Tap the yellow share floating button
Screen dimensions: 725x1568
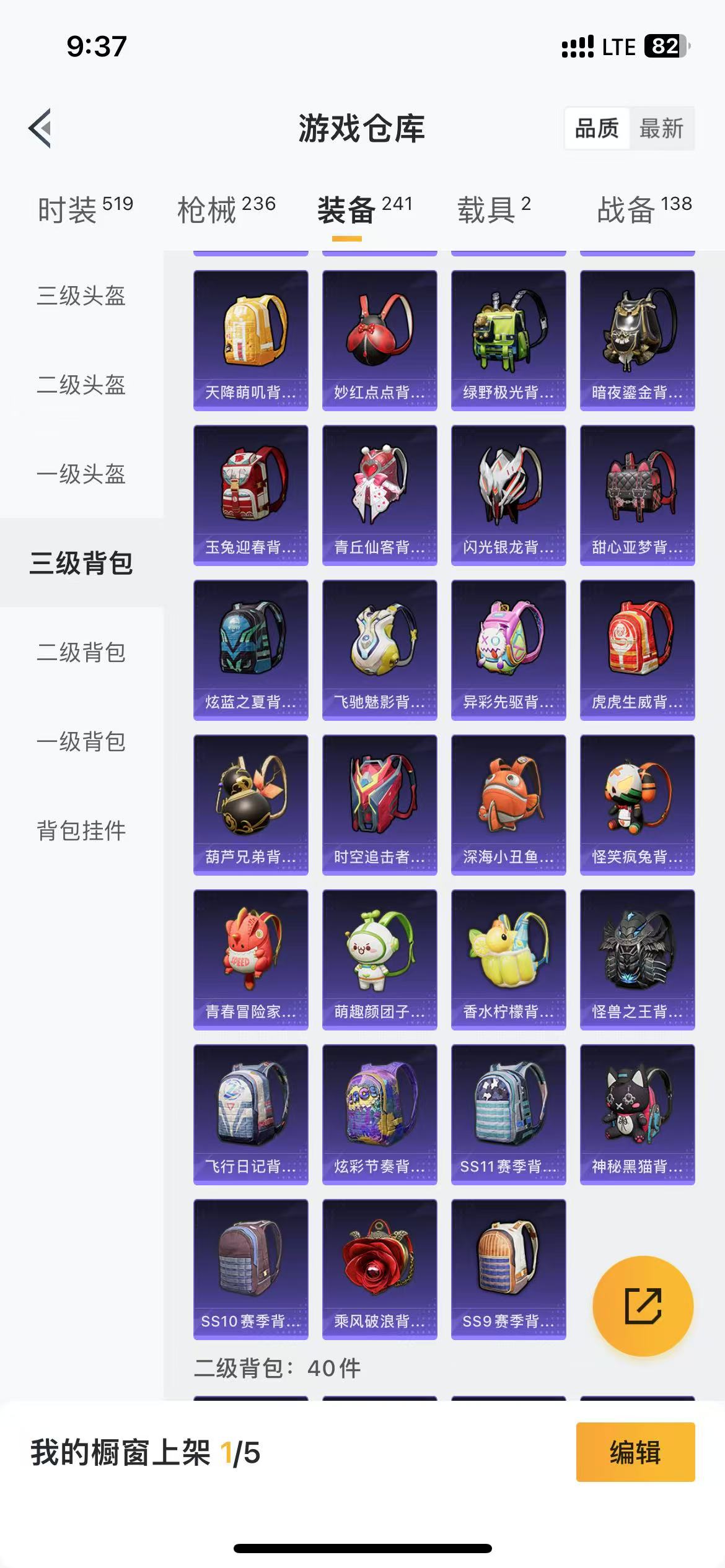click(643, 1306)
